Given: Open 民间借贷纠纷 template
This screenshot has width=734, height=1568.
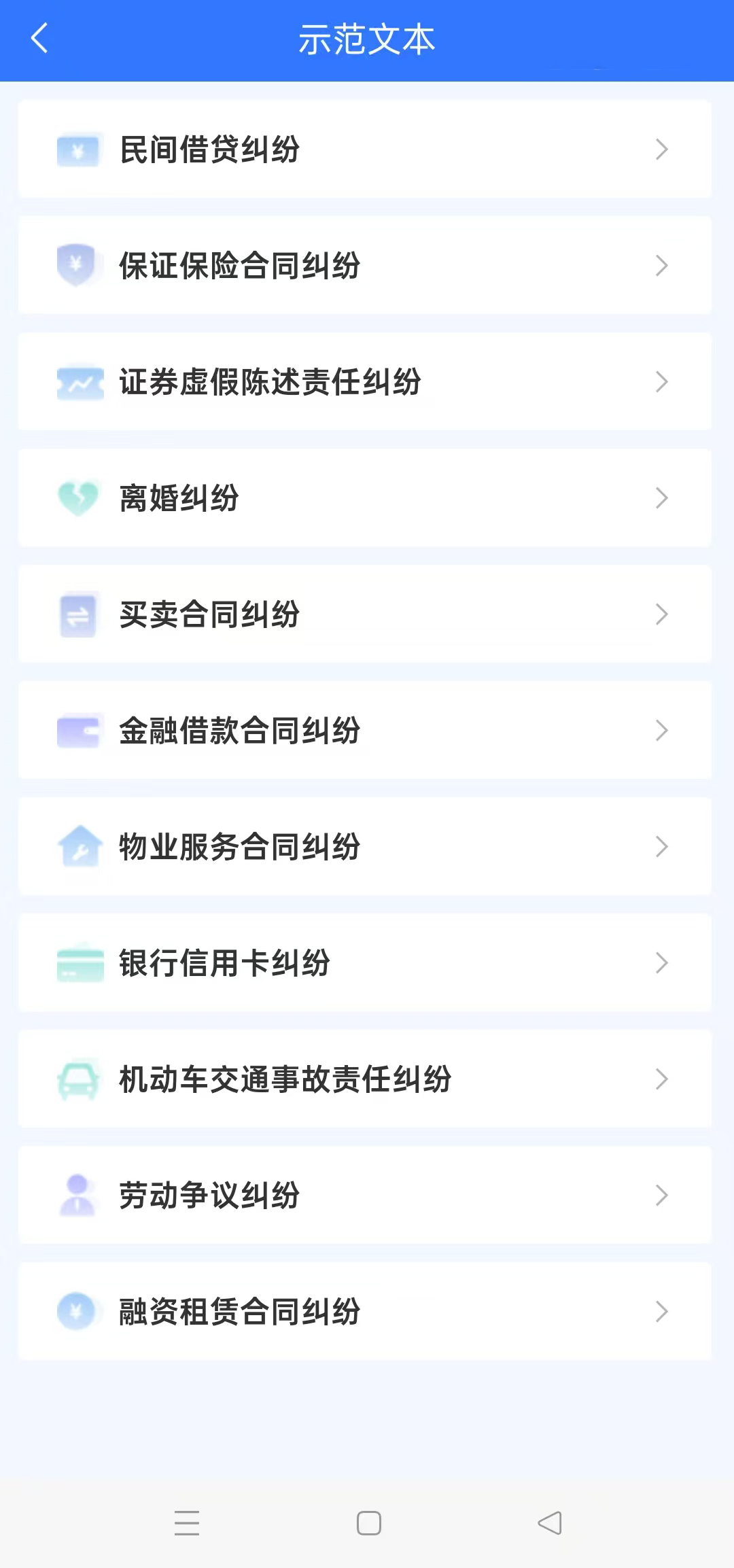Looking at the screenshot, I should 365,150.
